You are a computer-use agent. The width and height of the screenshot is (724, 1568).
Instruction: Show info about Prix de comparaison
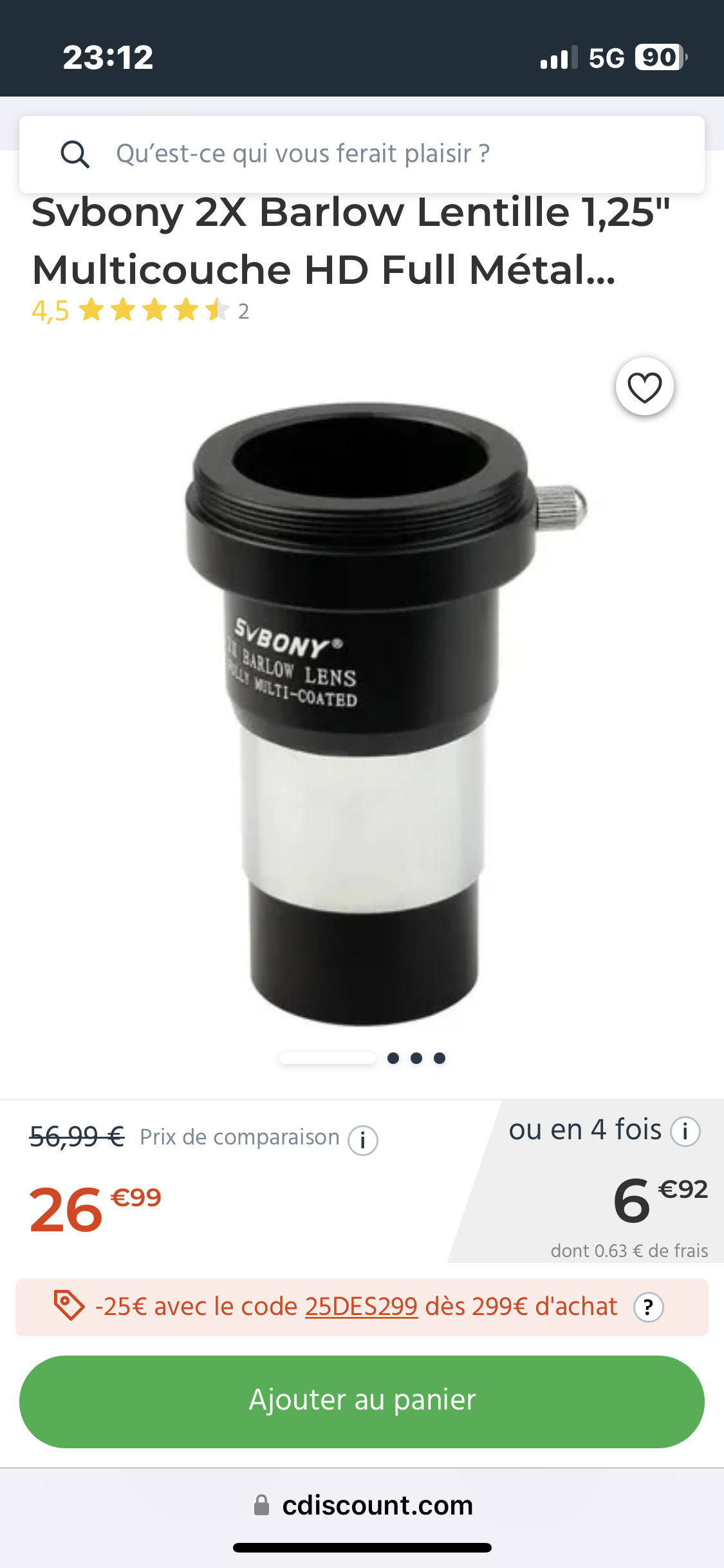[x=363, y=1140]
